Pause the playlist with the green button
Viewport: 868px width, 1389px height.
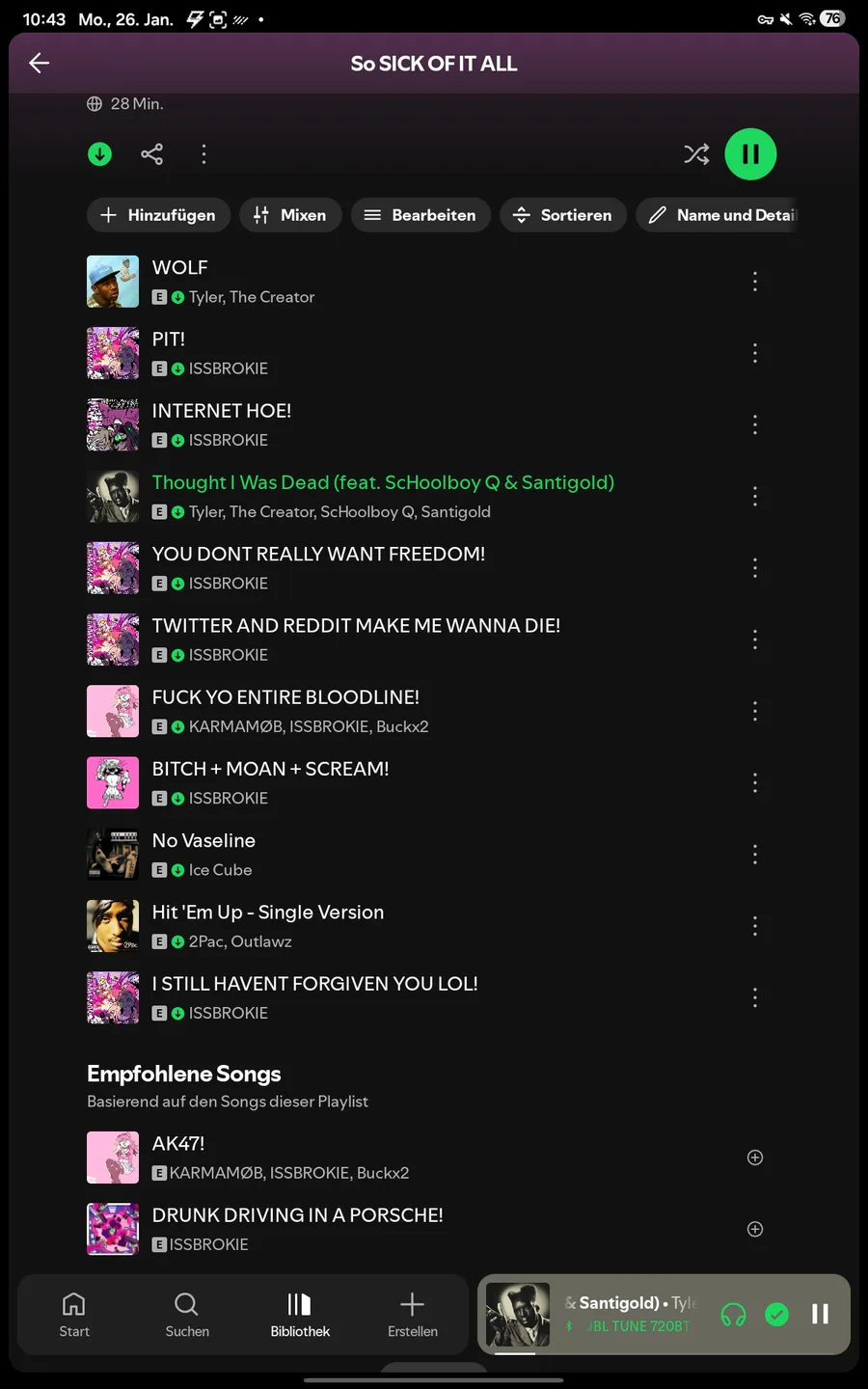750,154
